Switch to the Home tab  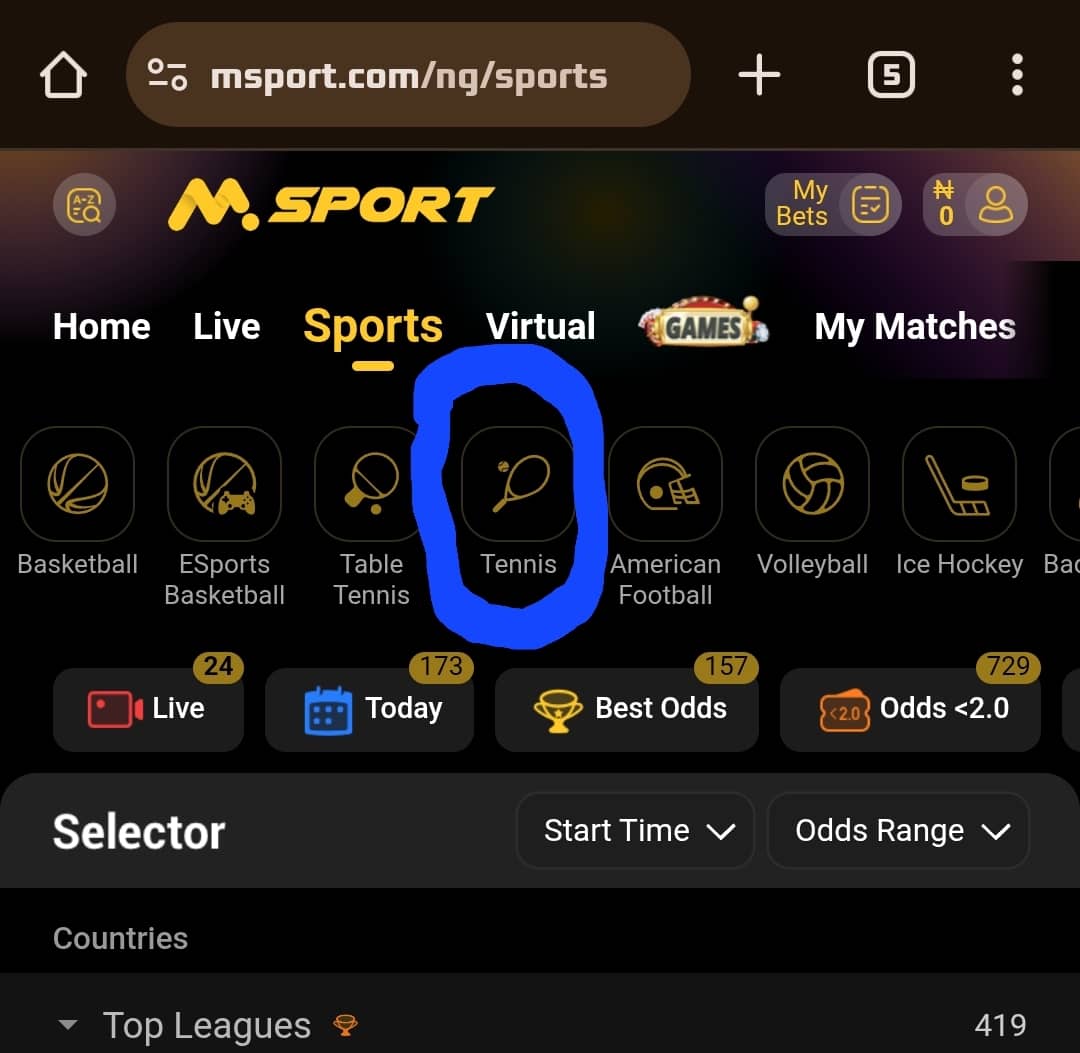point(102,327)
